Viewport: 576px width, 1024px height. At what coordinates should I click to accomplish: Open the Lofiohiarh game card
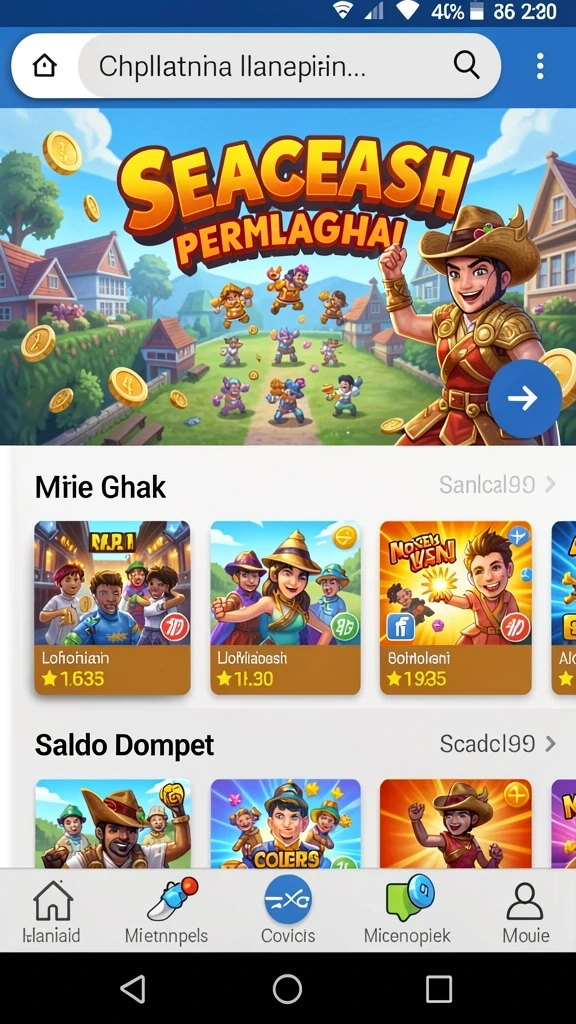(112, 607)
